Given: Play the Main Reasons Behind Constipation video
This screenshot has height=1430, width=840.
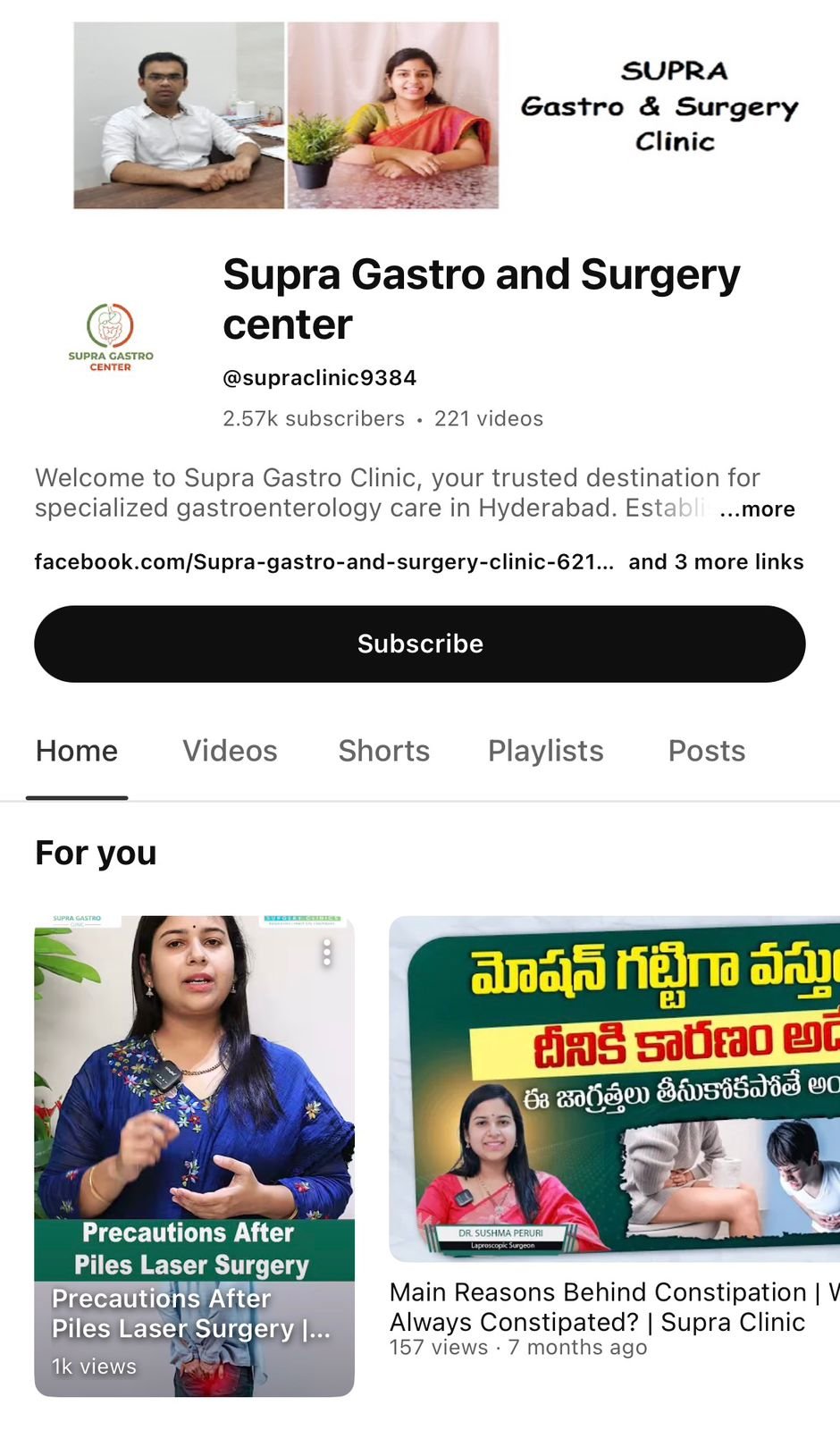Looking at the screenshot, I should click(x=614, y=1089).
